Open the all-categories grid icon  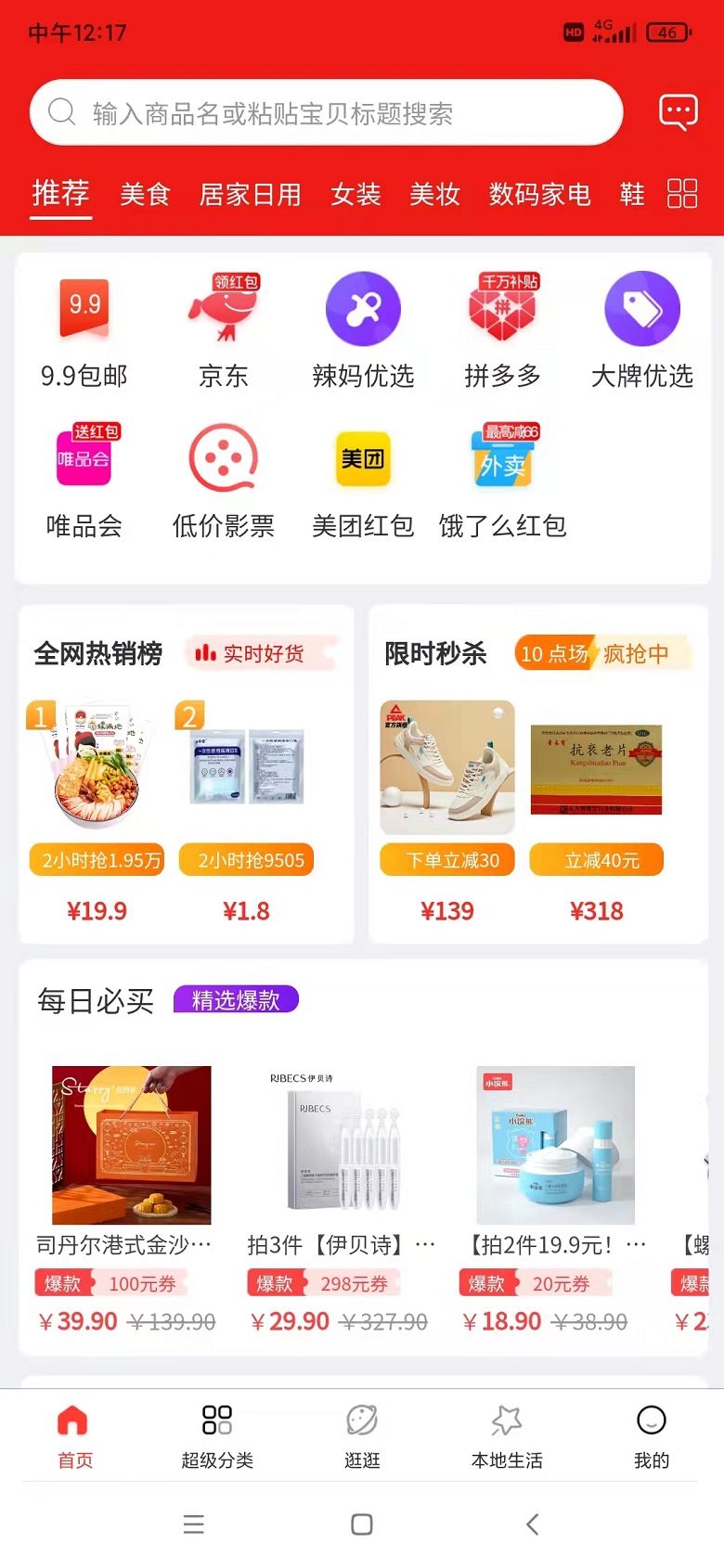point(682,194)
